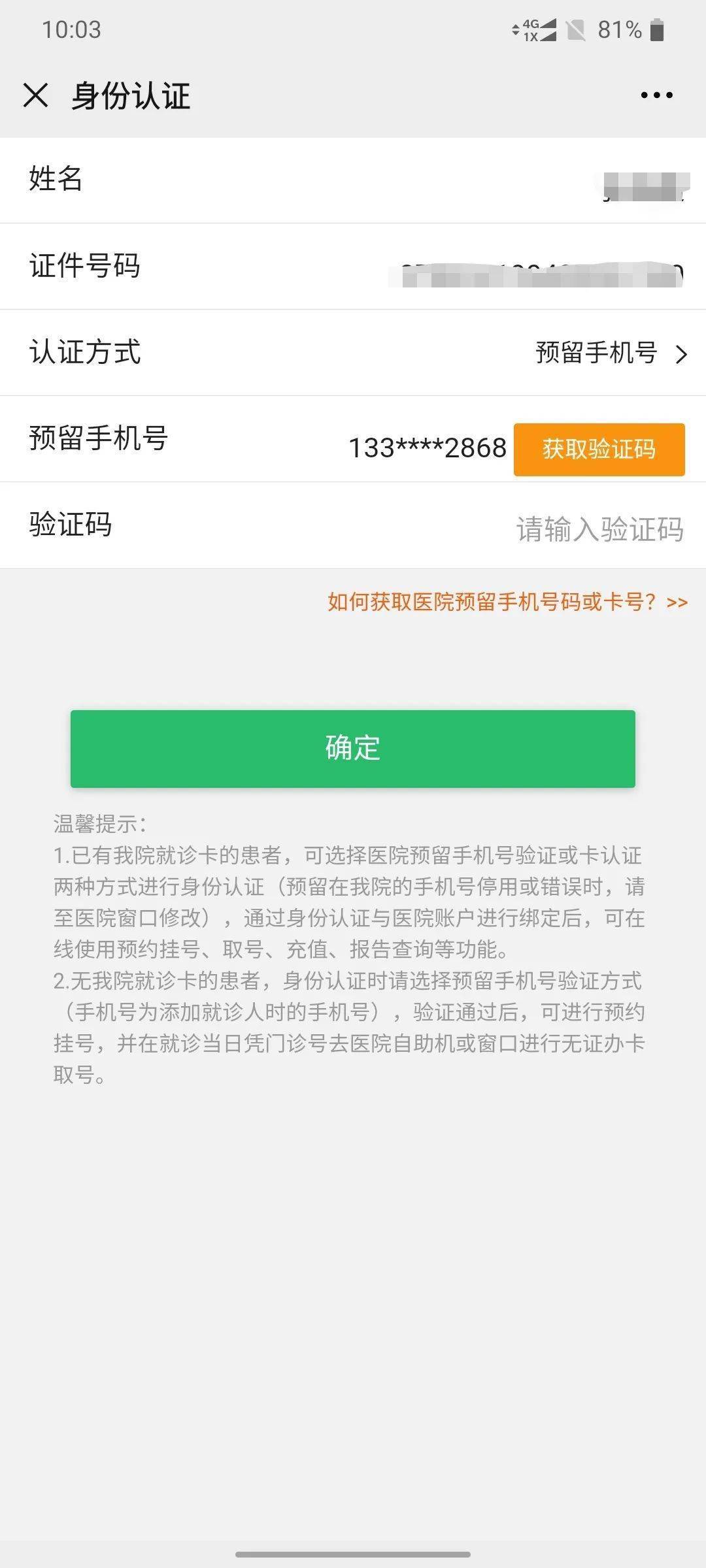Tap 获取验证码 to request a code
Image resolution: width=706 pixels, height=1568 pixels.
[599, 449]
